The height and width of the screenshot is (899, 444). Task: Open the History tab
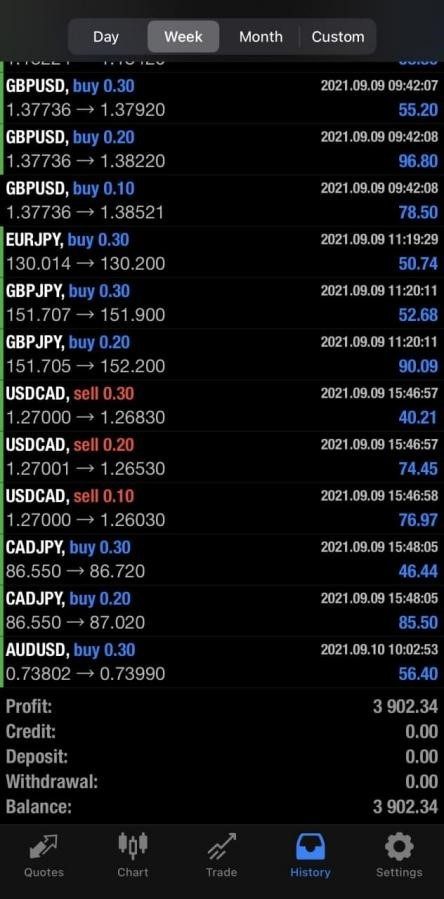coord(310,855)
